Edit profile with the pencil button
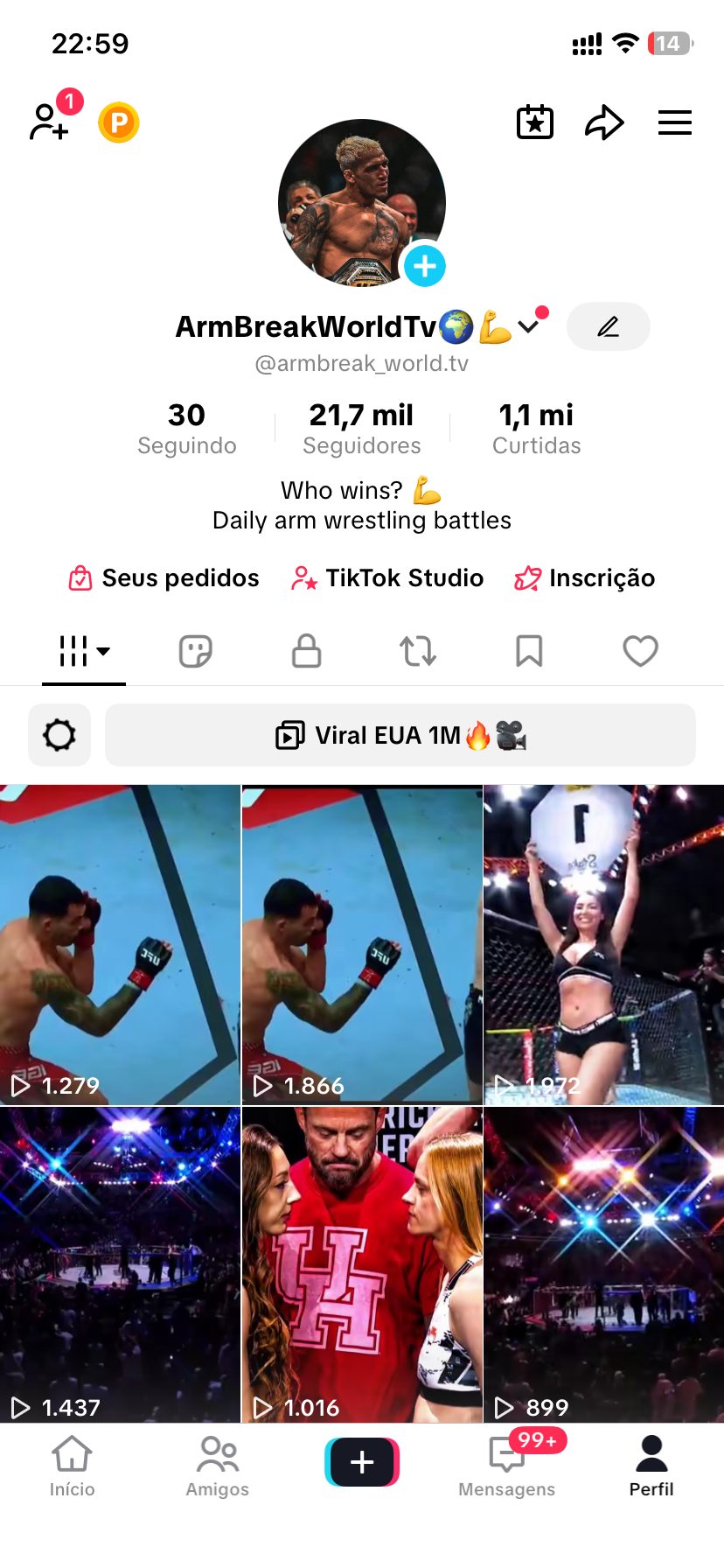This screenshot has height=1568, width=724. (x=608, y=327)
